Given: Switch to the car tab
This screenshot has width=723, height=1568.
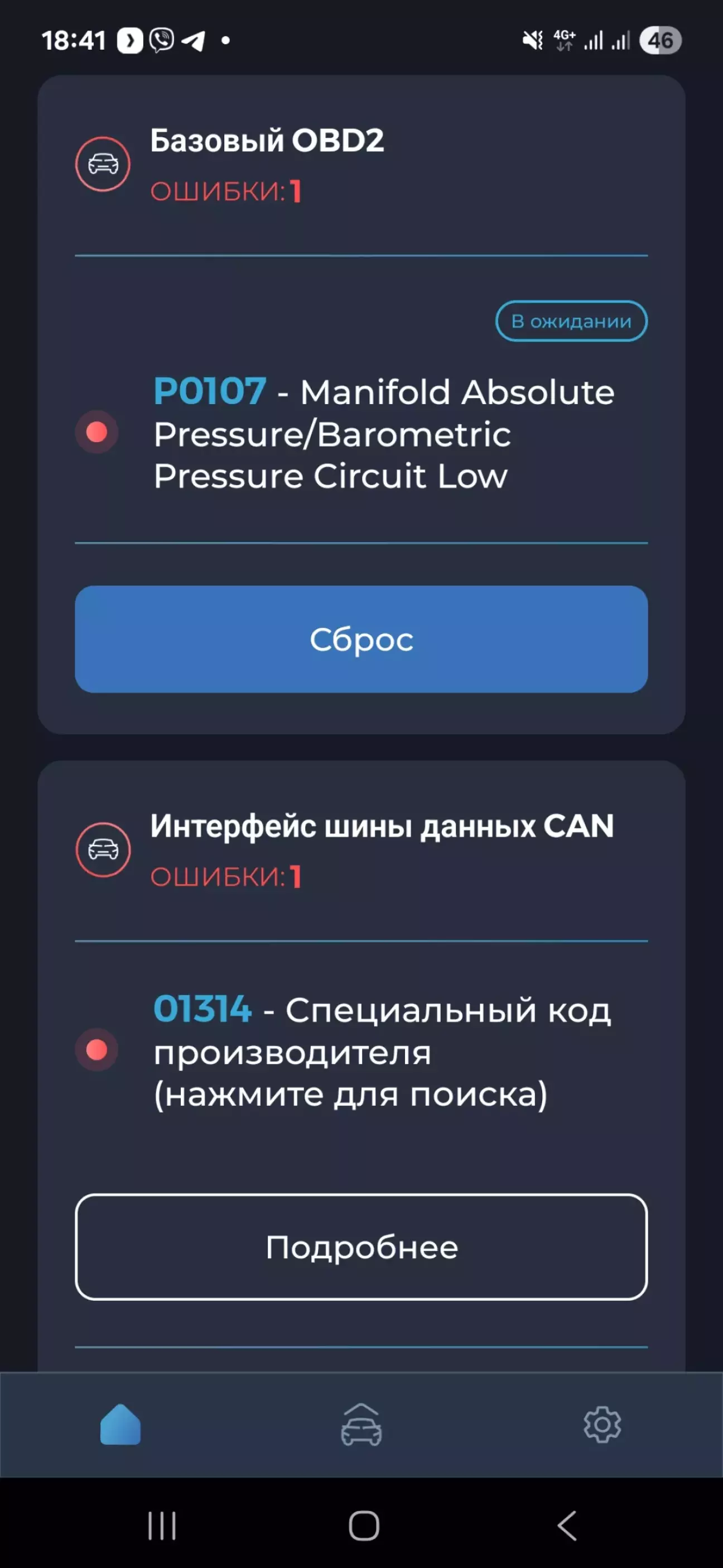Looking at the screenshot, I should coord(361,1425).
